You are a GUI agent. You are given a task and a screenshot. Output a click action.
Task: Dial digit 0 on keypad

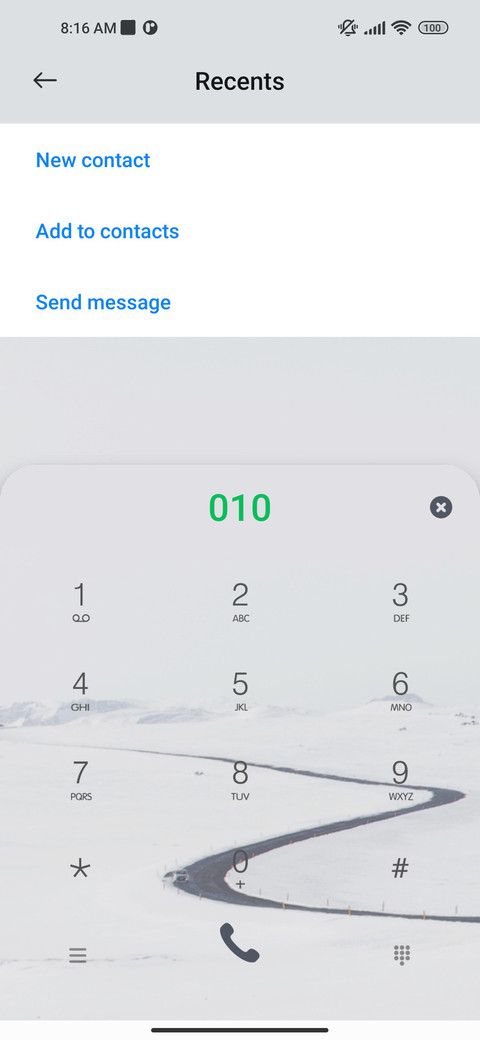click(x=240, y=868)
